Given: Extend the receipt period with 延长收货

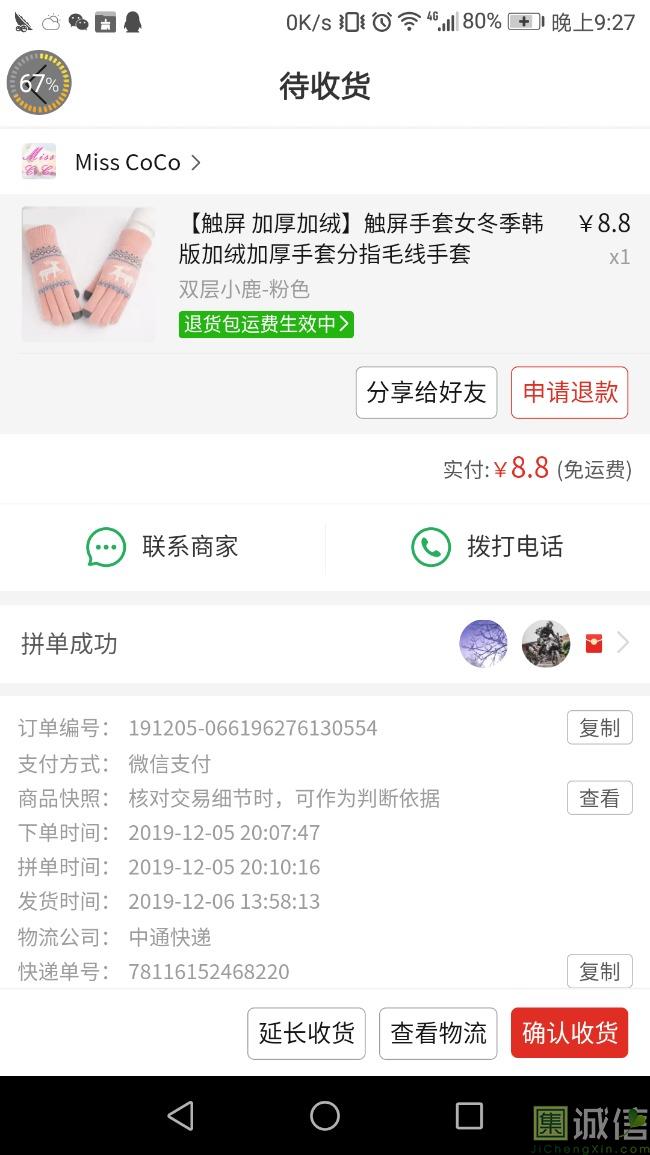Looking at the screenshot, I should (307, 1033).
